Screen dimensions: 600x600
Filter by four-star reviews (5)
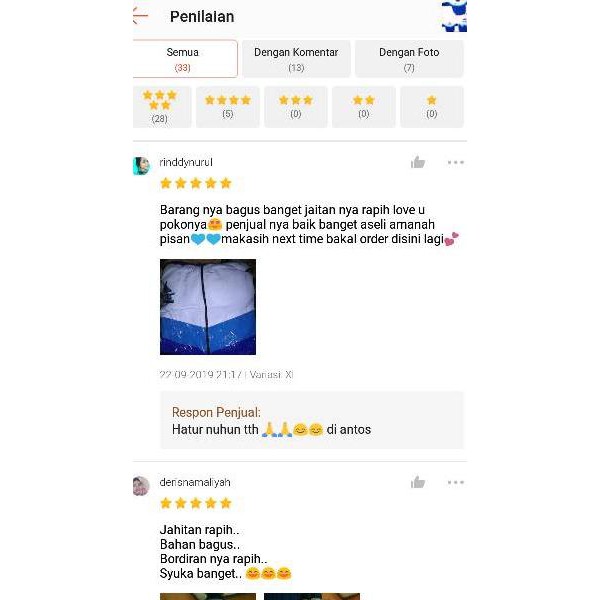(x=228, y=107)
